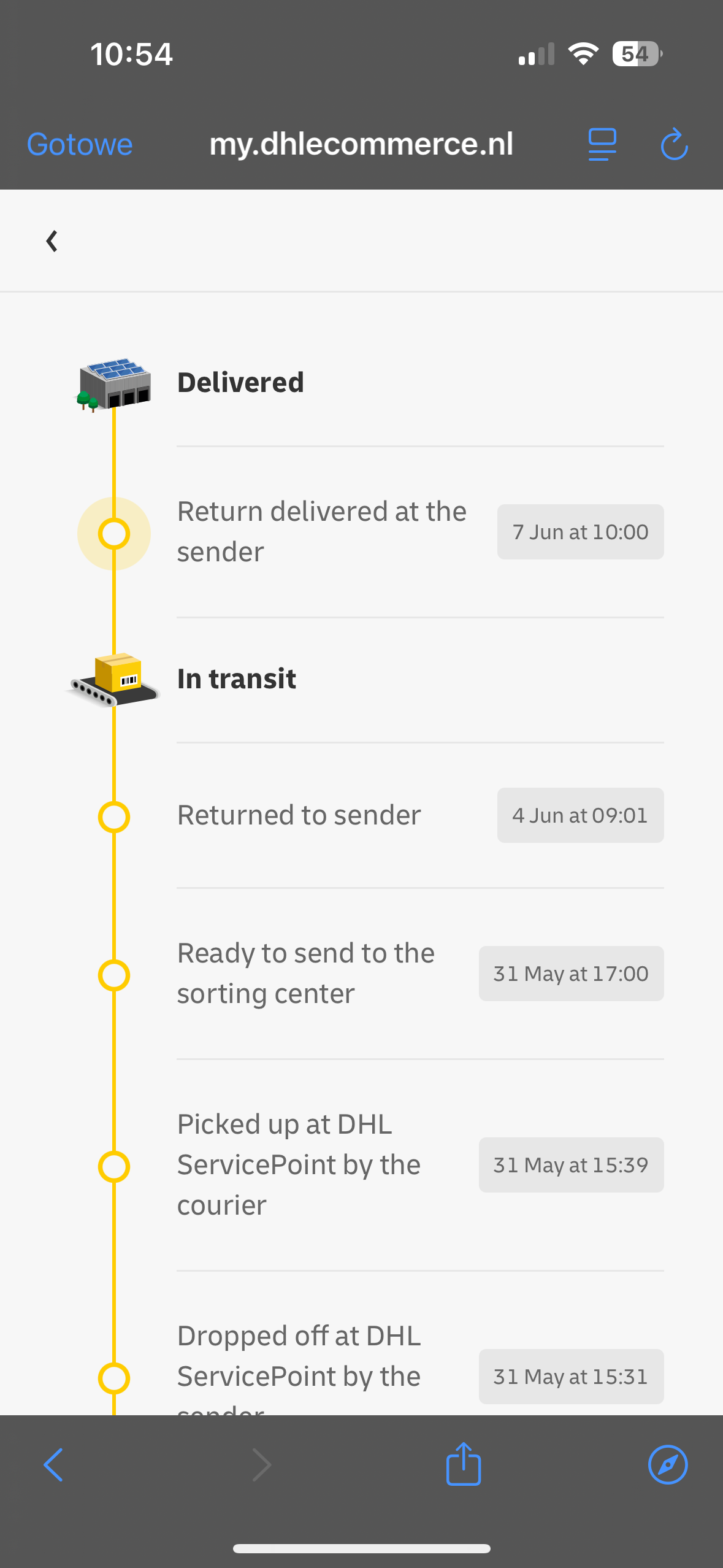Tap the my.dhlecommerce.nl address bar

[361, 145]
